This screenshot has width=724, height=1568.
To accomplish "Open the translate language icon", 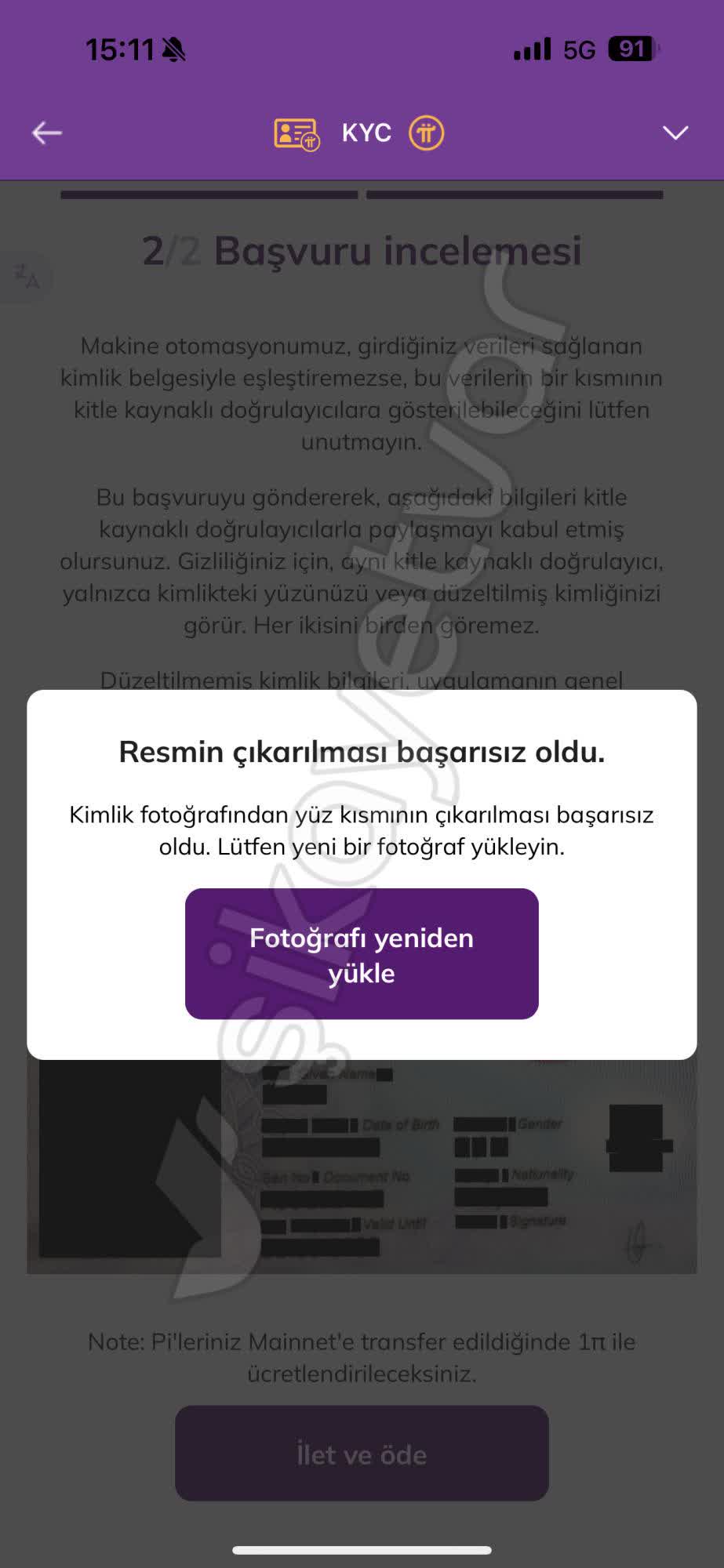I will (26, 276).
